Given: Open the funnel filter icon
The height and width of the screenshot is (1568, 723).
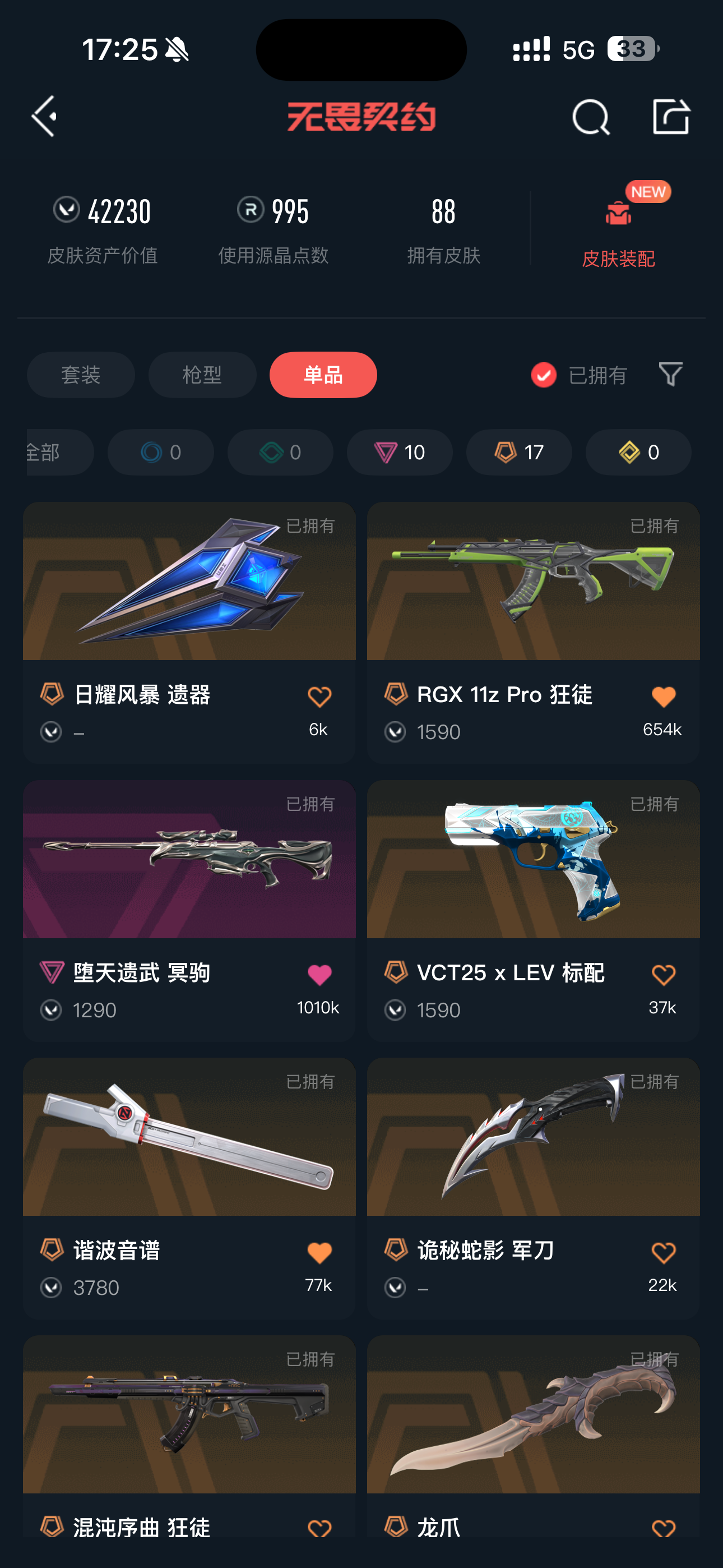Looking at the screenshot, I should pos(671,373).
